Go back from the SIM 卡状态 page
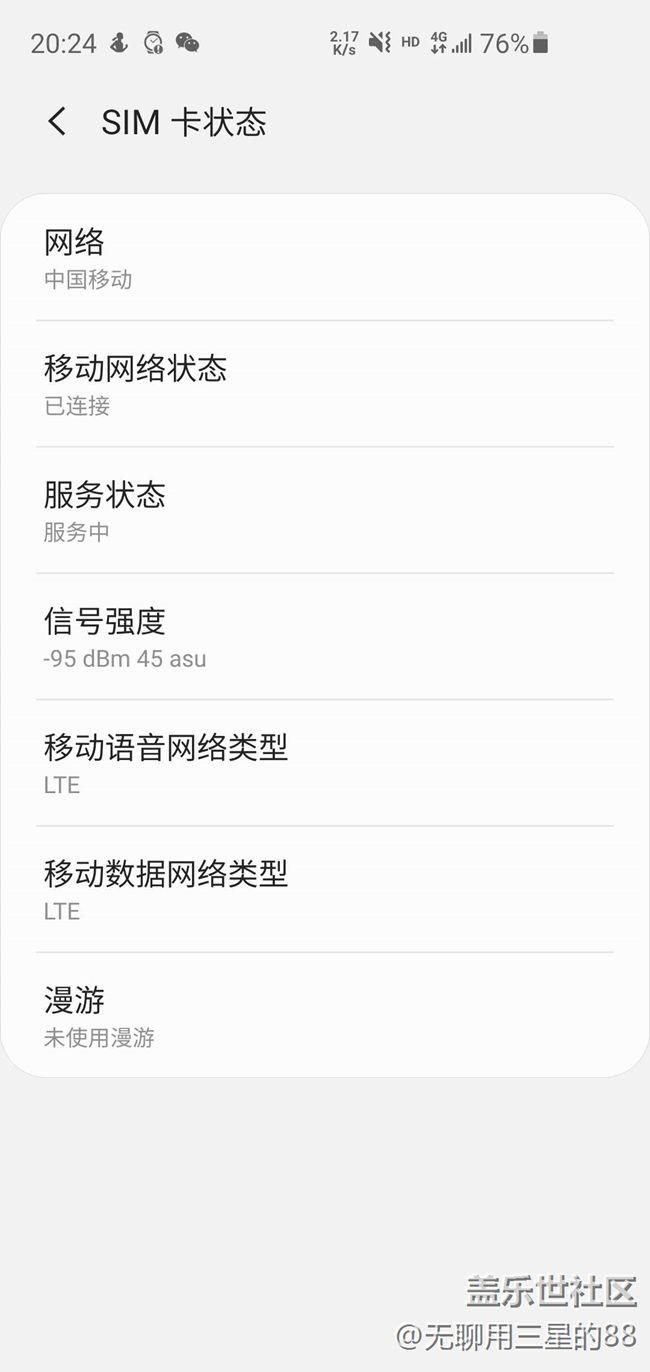 coord(57,122)
